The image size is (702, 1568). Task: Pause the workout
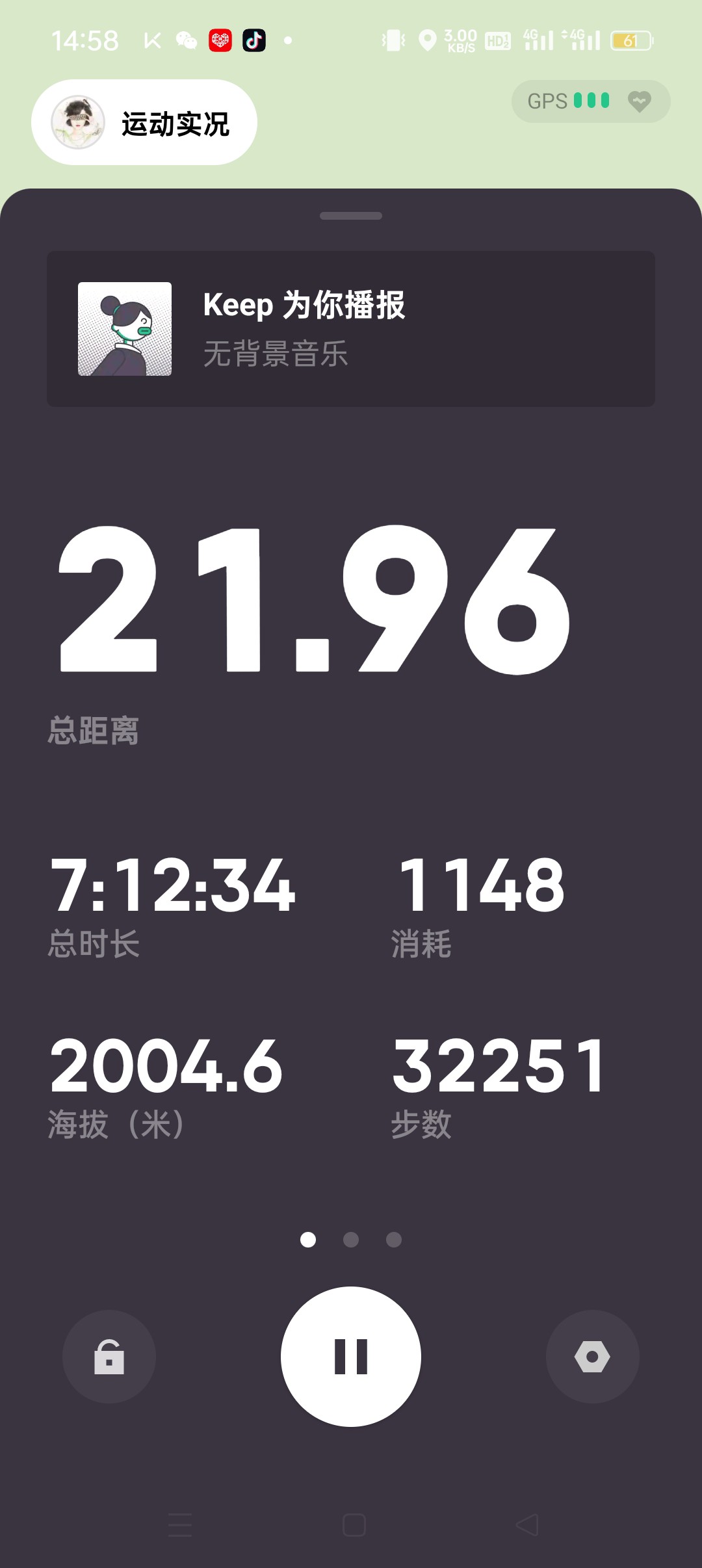351,1357
